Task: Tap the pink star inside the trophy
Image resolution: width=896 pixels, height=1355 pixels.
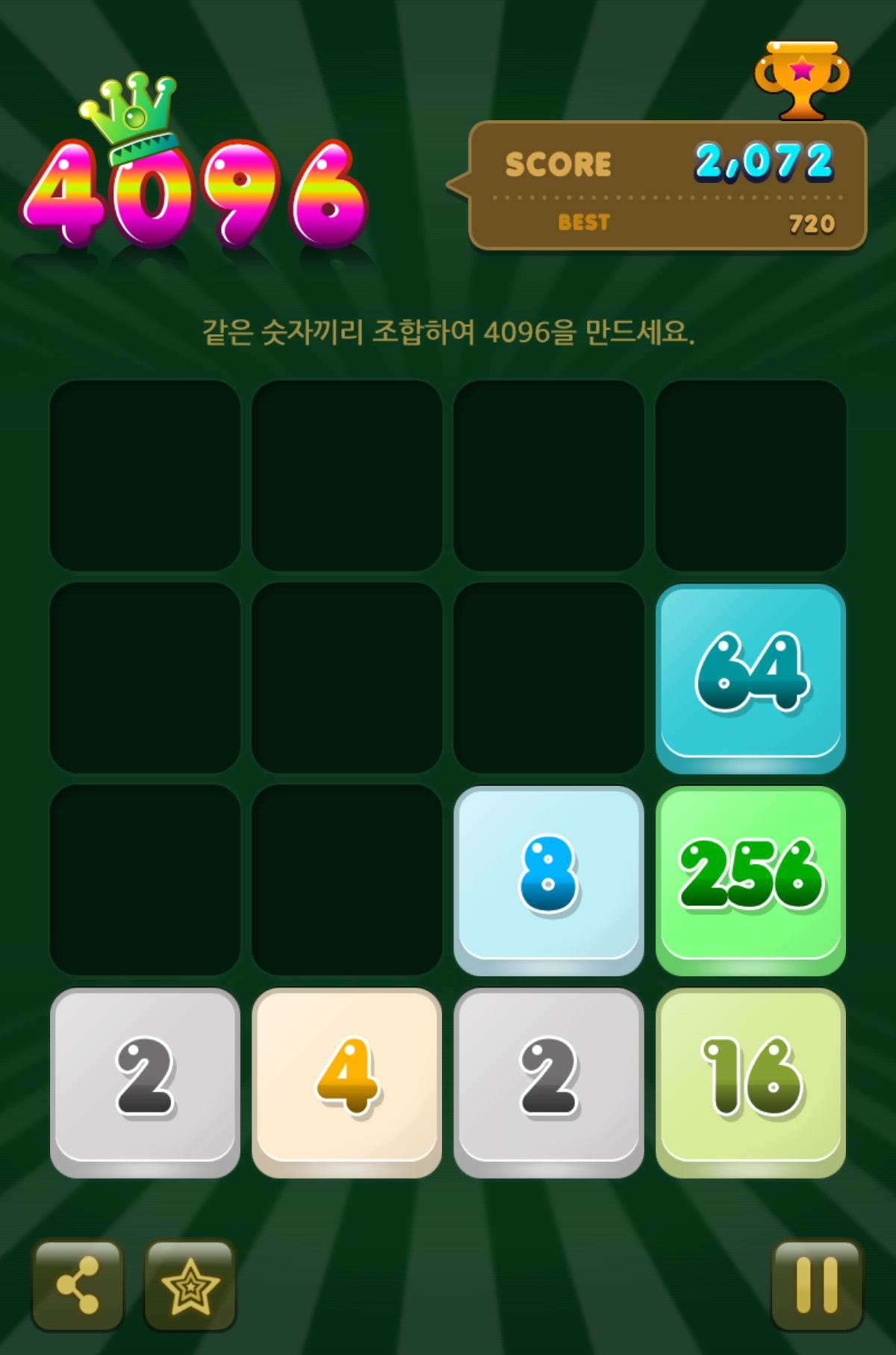Action: coord(803,71)
